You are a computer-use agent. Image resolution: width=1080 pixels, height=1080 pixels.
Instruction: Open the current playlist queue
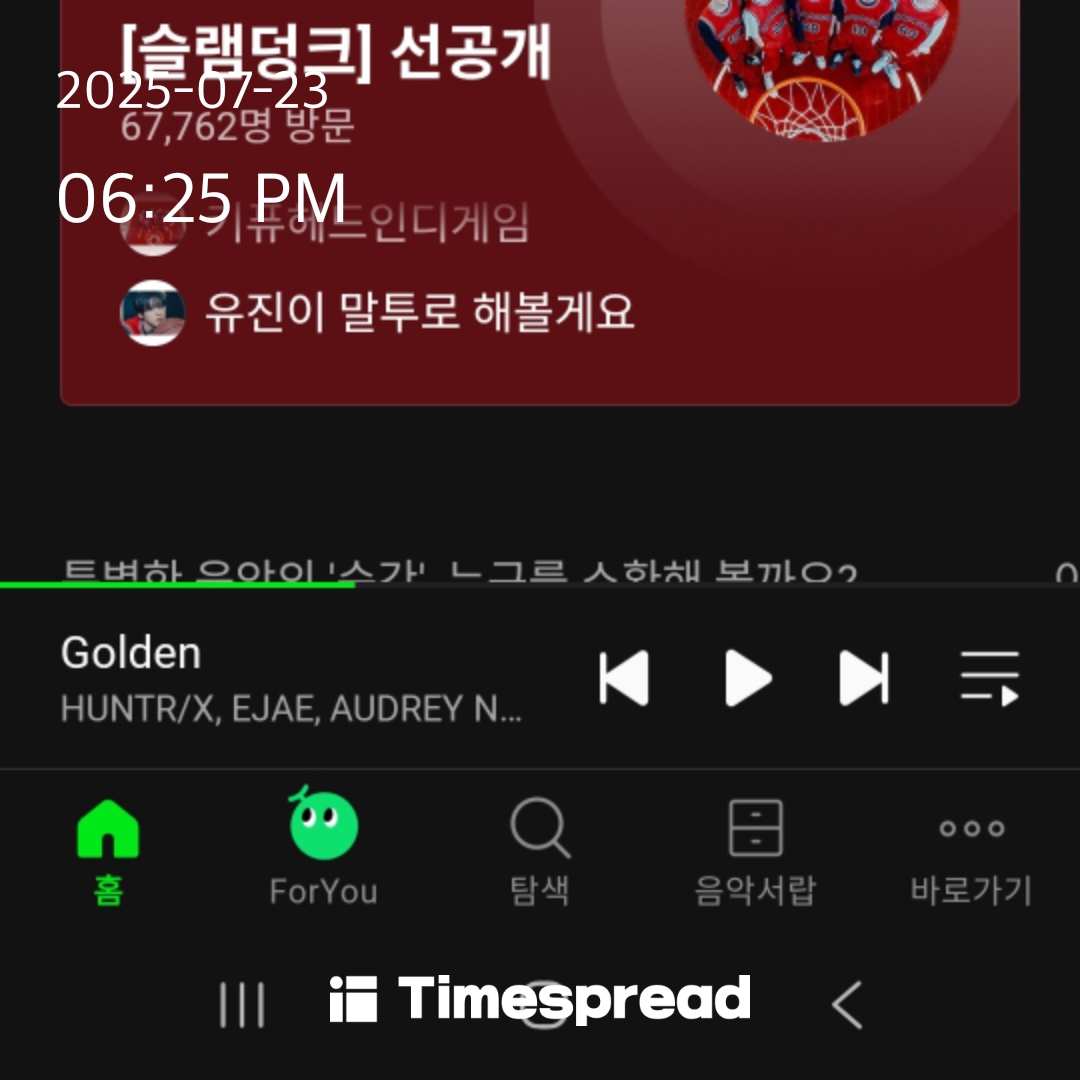point(989,679)
